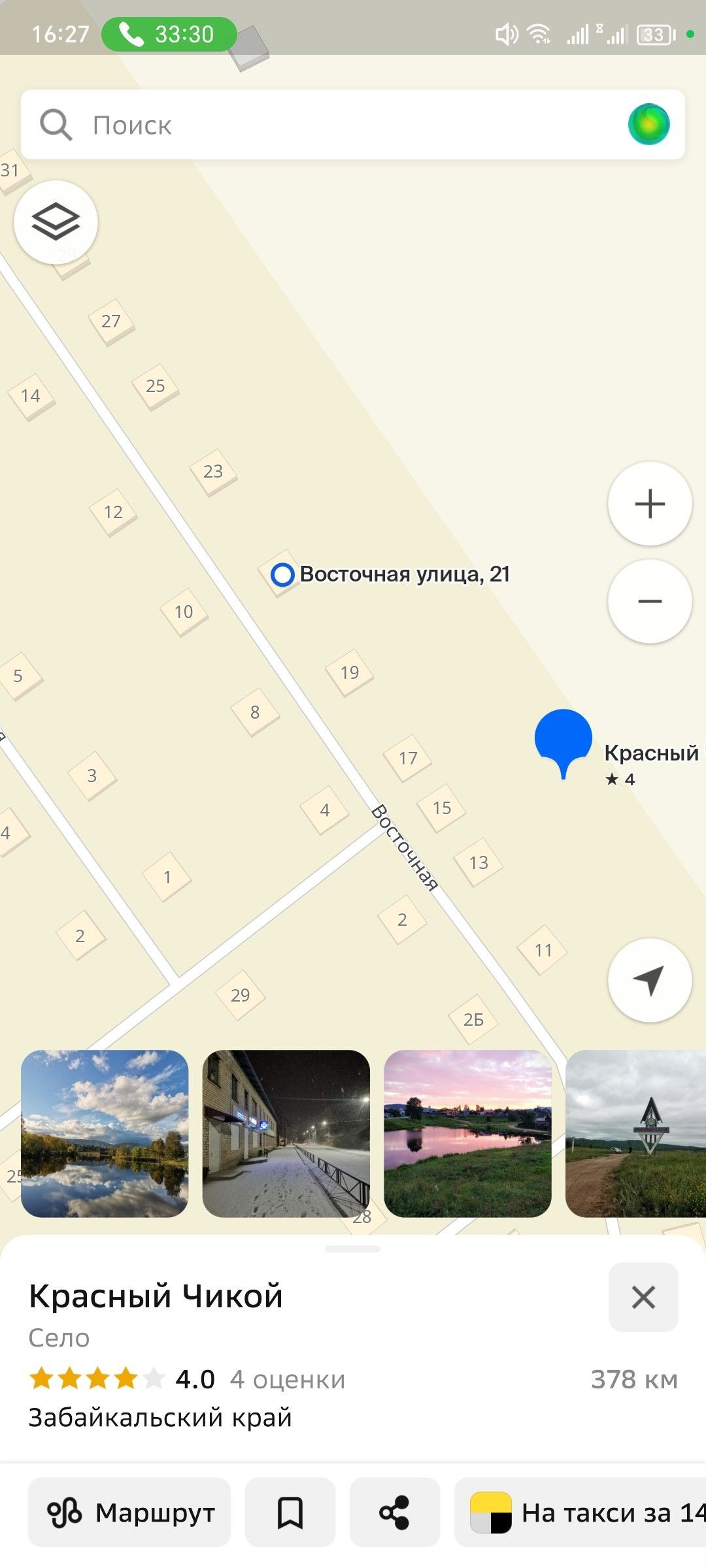Zoom in with the plus button
The image size is (706, 1568).
point(649,504)
